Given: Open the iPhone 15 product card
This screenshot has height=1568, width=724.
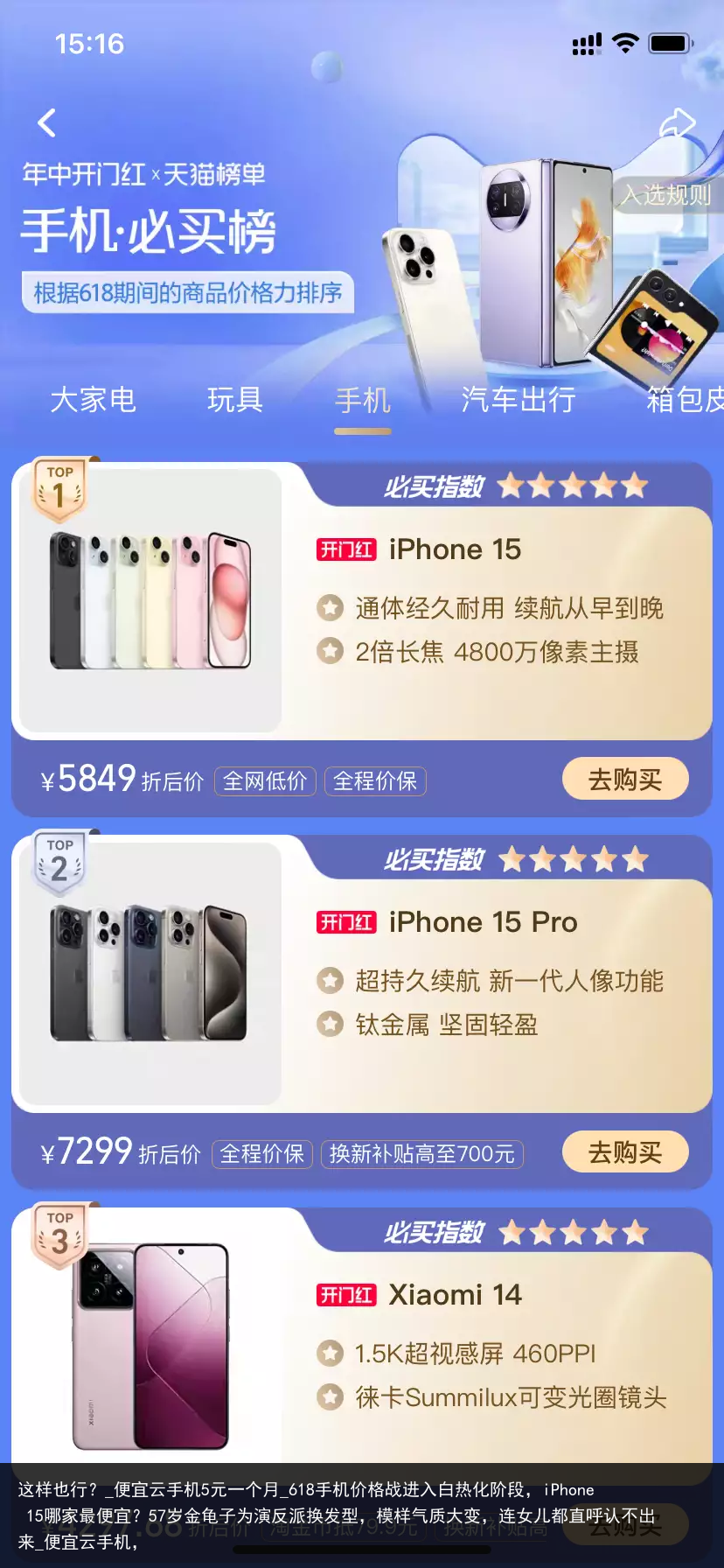Looking at the screenshot, I should point(455,549).
